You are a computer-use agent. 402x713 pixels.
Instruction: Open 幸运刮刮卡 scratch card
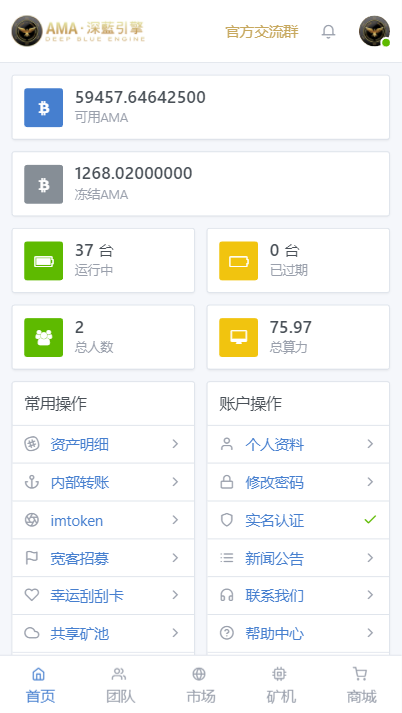point(103,595)
